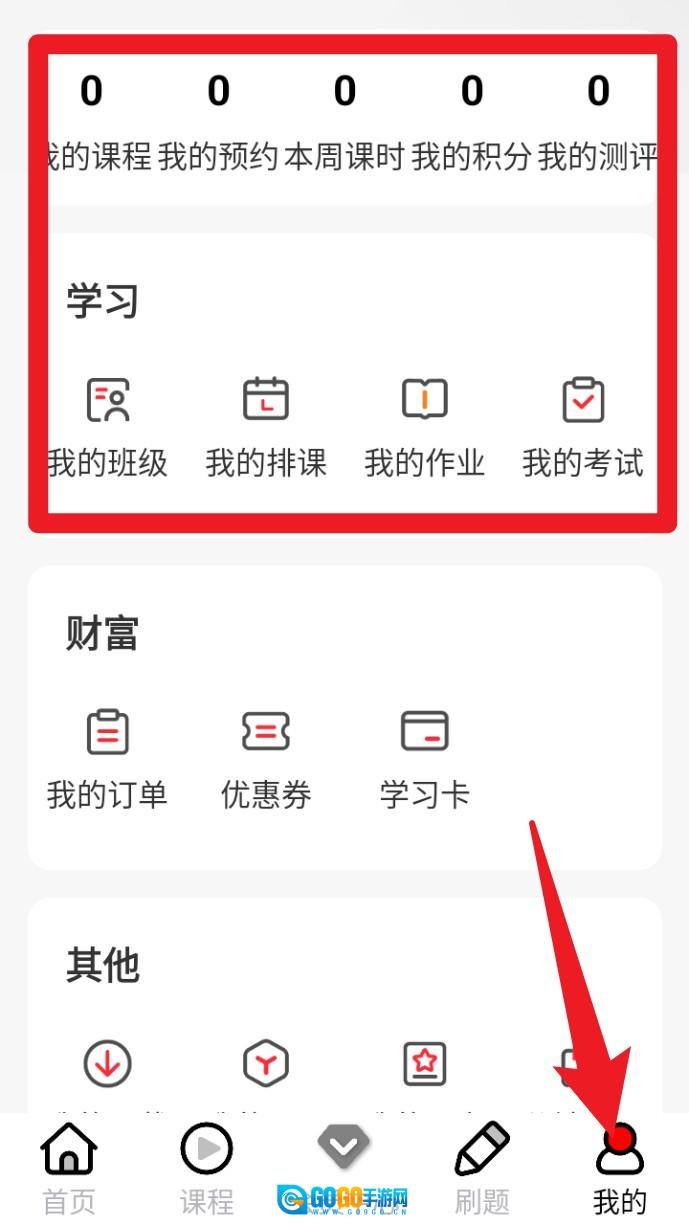This screenshot has width=689, height=1225.
Task: Switch to the 刷题 tab
Action: coord(482,1167)
